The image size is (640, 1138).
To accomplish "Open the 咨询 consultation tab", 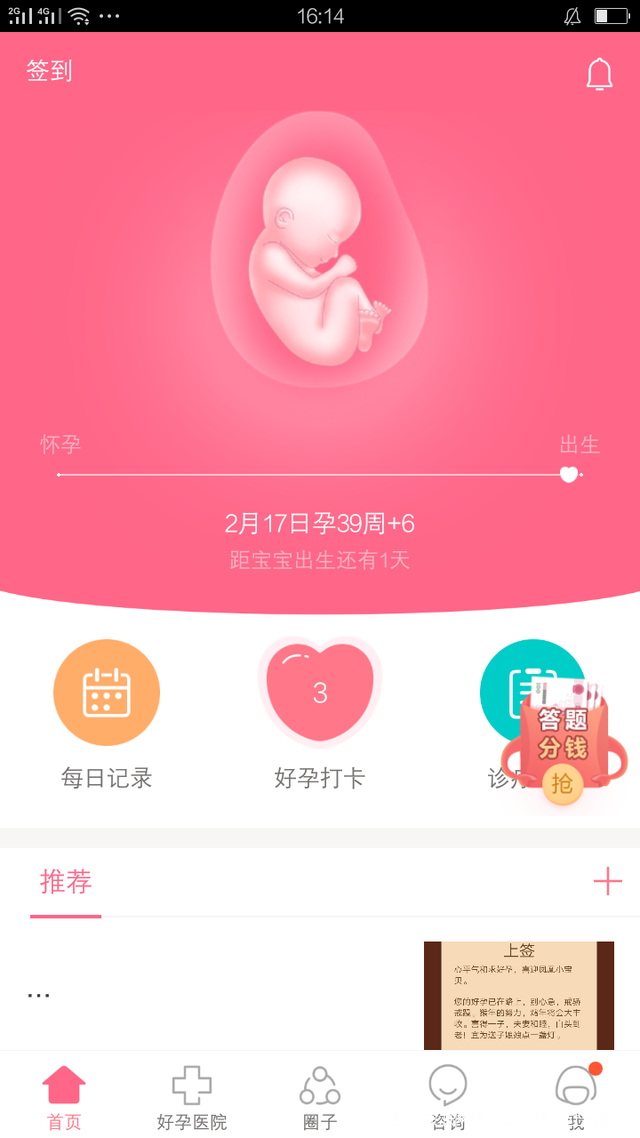I will pyautogui.click(x=447, y=1097).
